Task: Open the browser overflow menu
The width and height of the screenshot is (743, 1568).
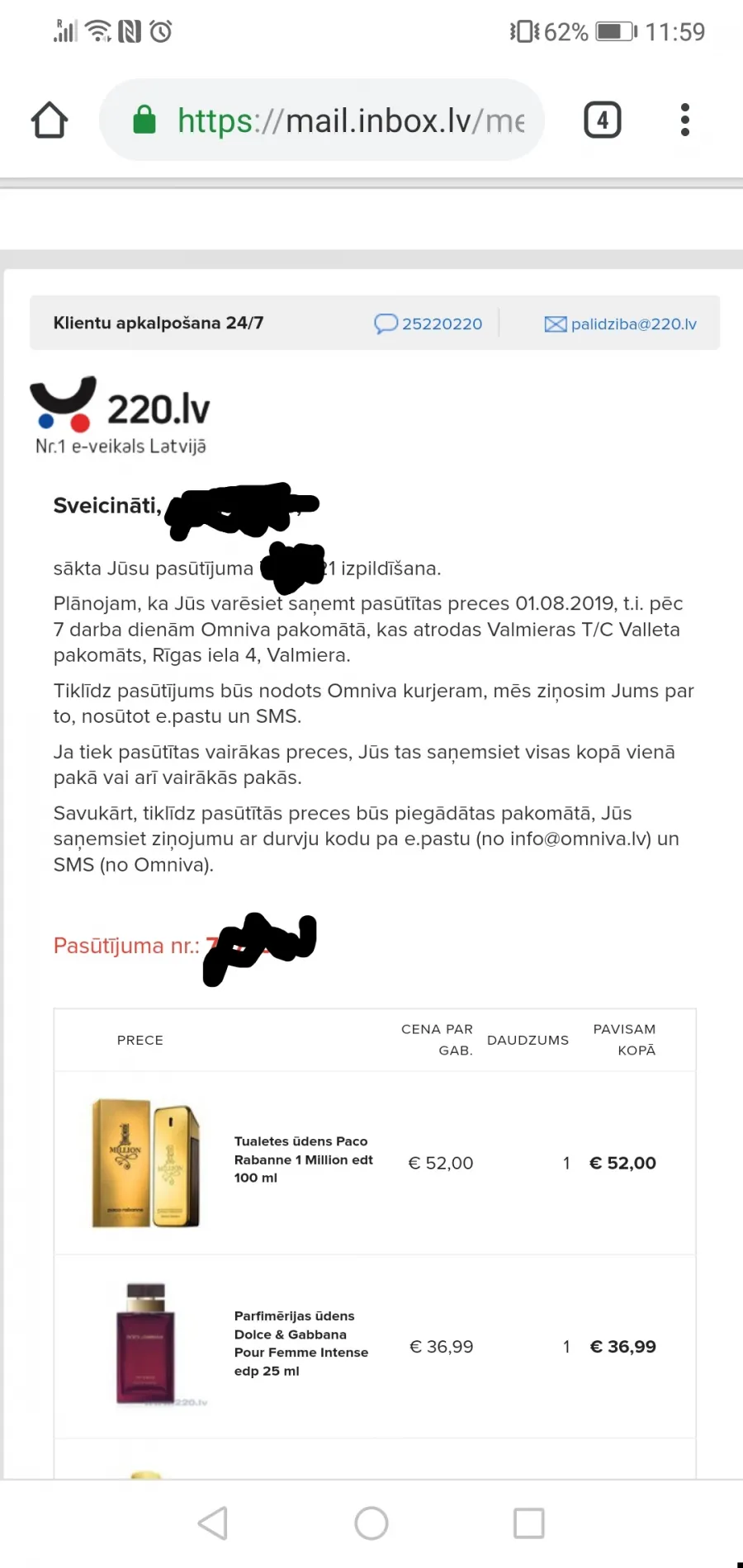Action: point(685,120)
